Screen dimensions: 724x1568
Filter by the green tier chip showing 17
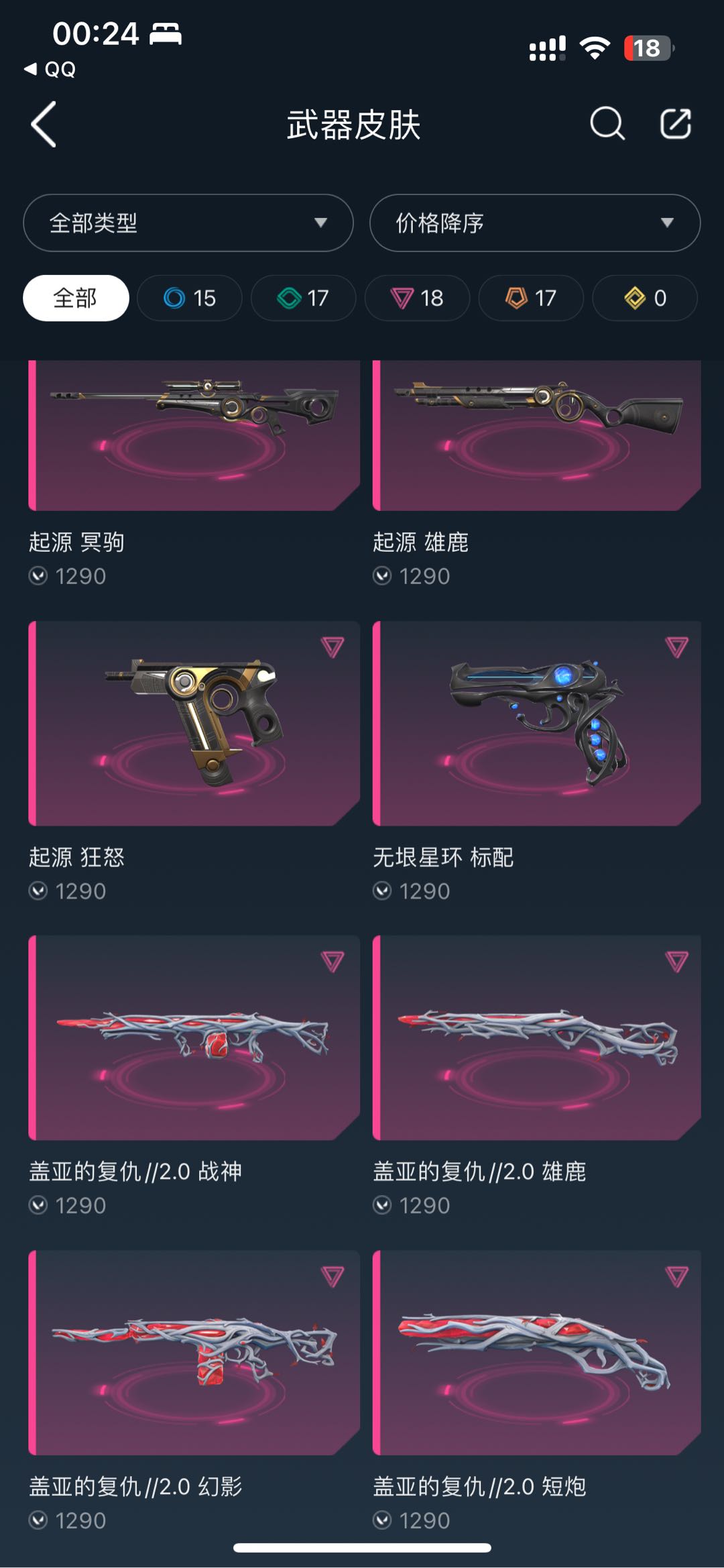304,298
